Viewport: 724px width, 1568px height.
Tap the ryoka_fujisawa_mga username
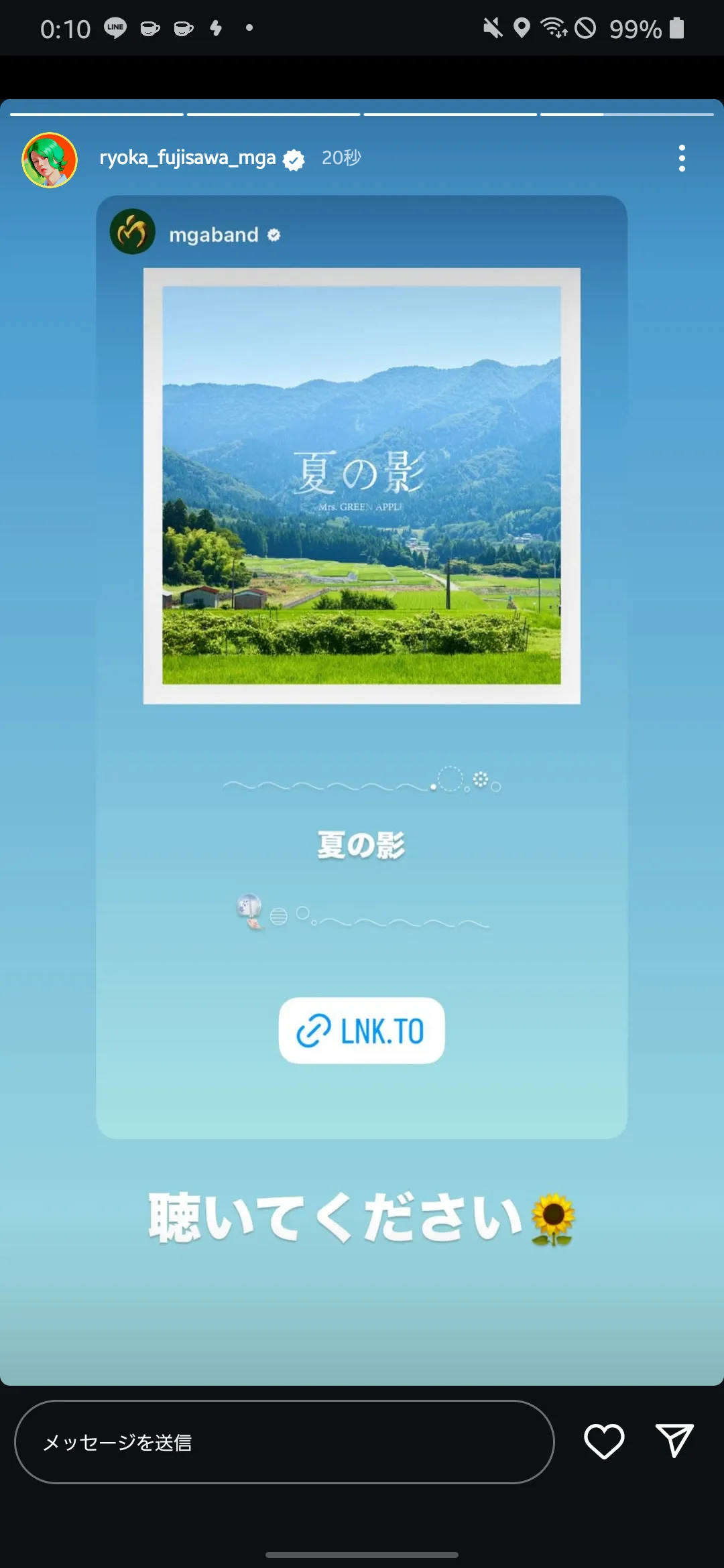pyautogui.click(x=188, y=158)
